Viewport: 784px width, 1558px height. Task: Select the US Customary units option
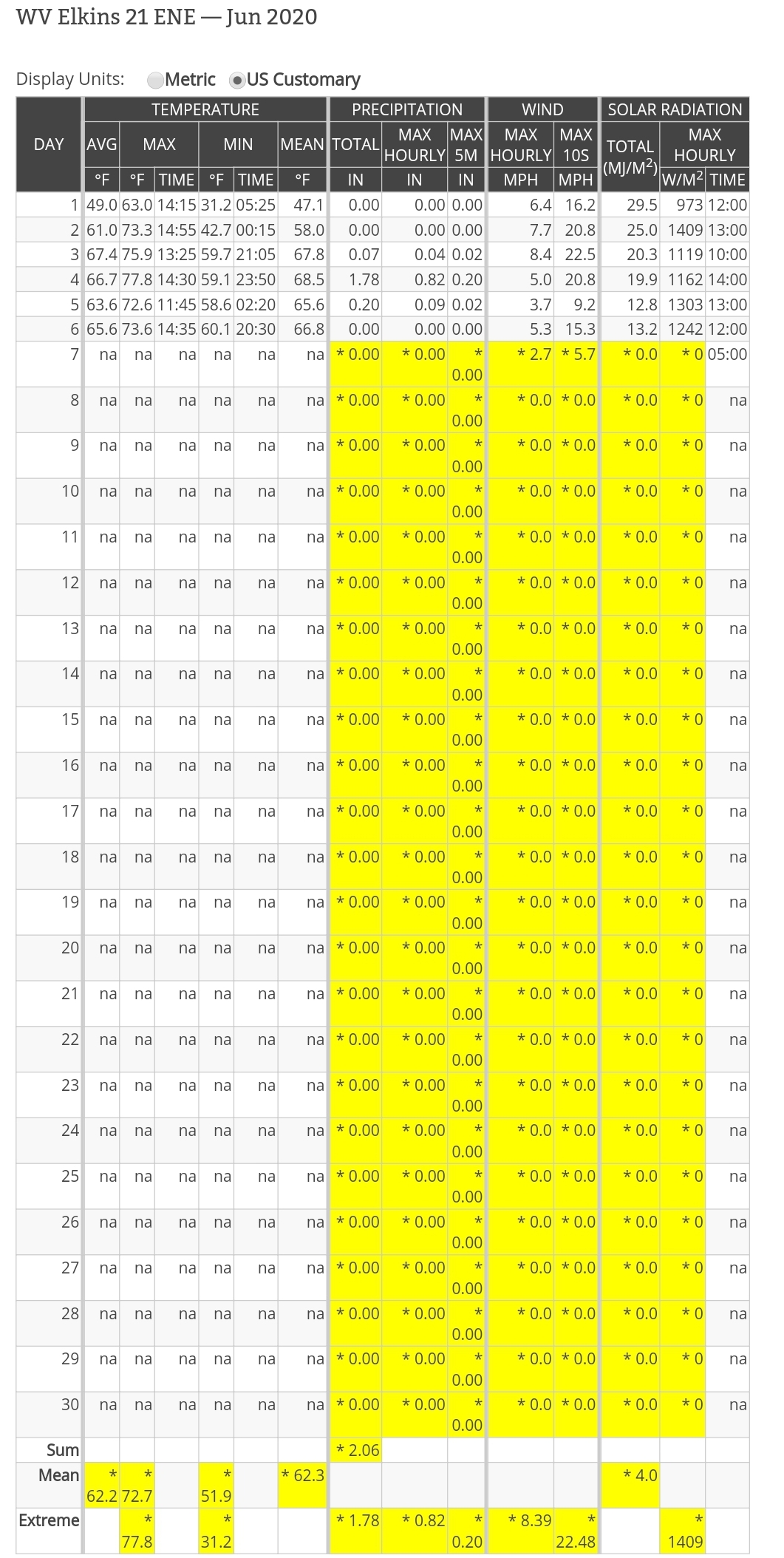pyautogui.click(x=237, y=80)
